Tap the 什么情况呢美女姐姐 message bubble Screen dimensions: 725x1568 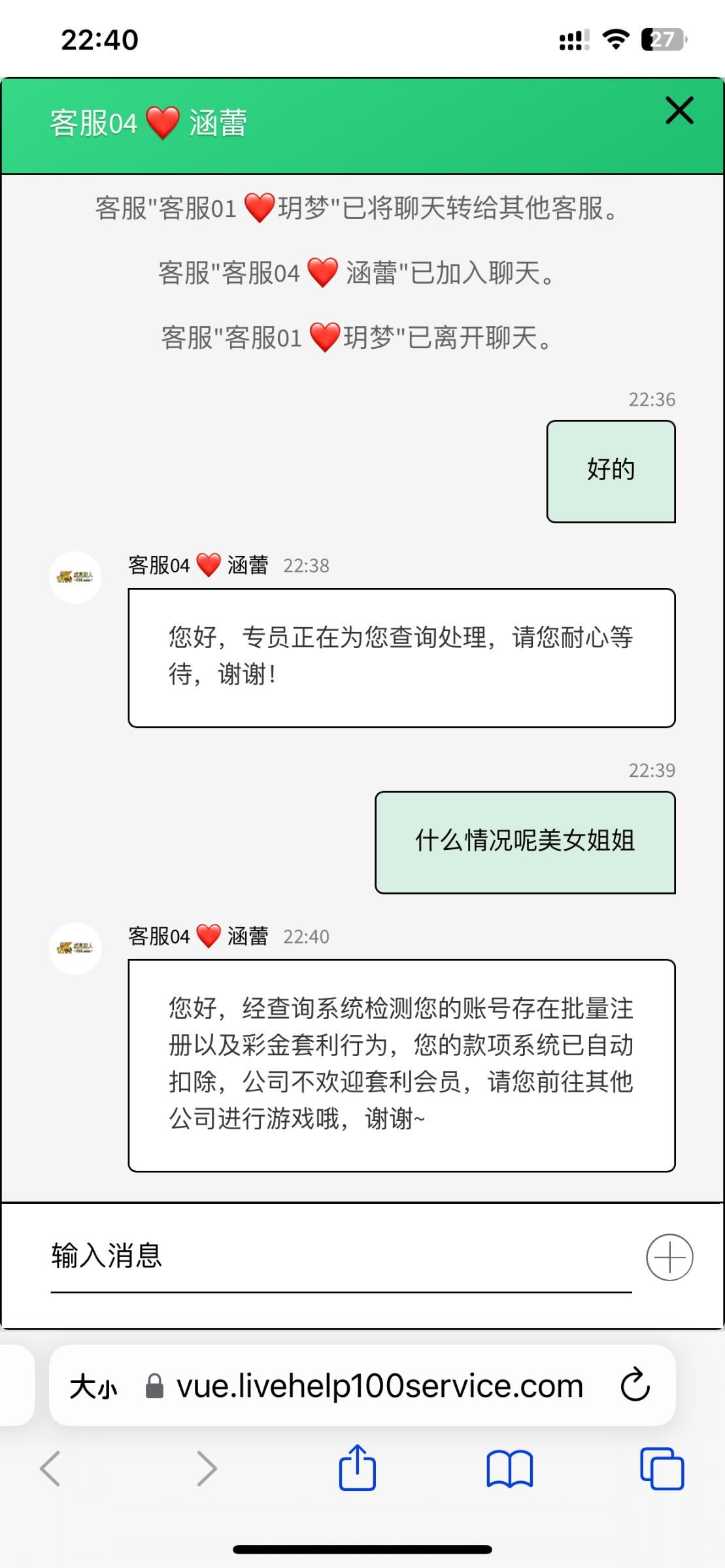point(524,842)
